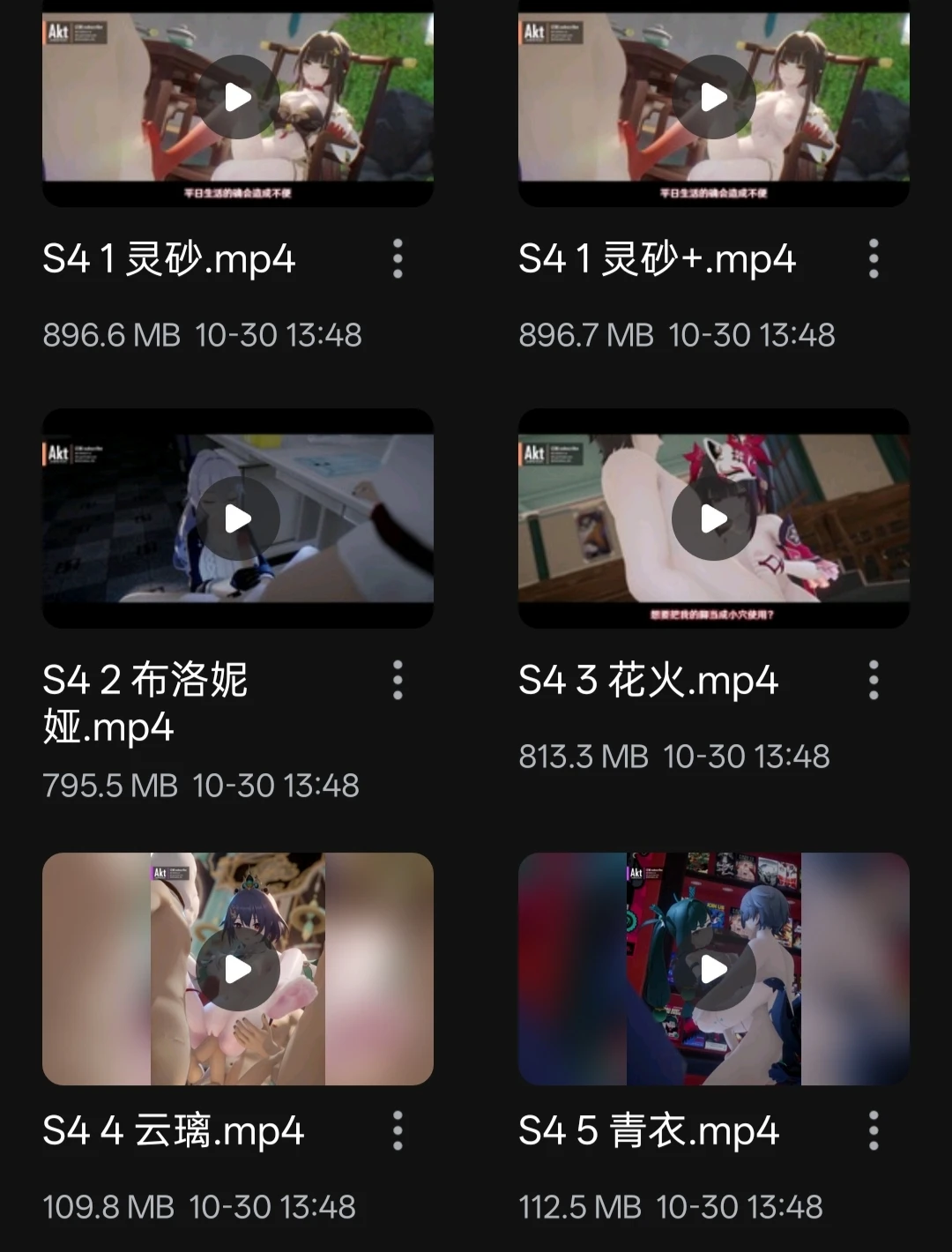The width and height of the screenshot is (952, 1252).
Task: Play the S4 2 布洛妮娅.mp4 video
Action: pos(236,518)
